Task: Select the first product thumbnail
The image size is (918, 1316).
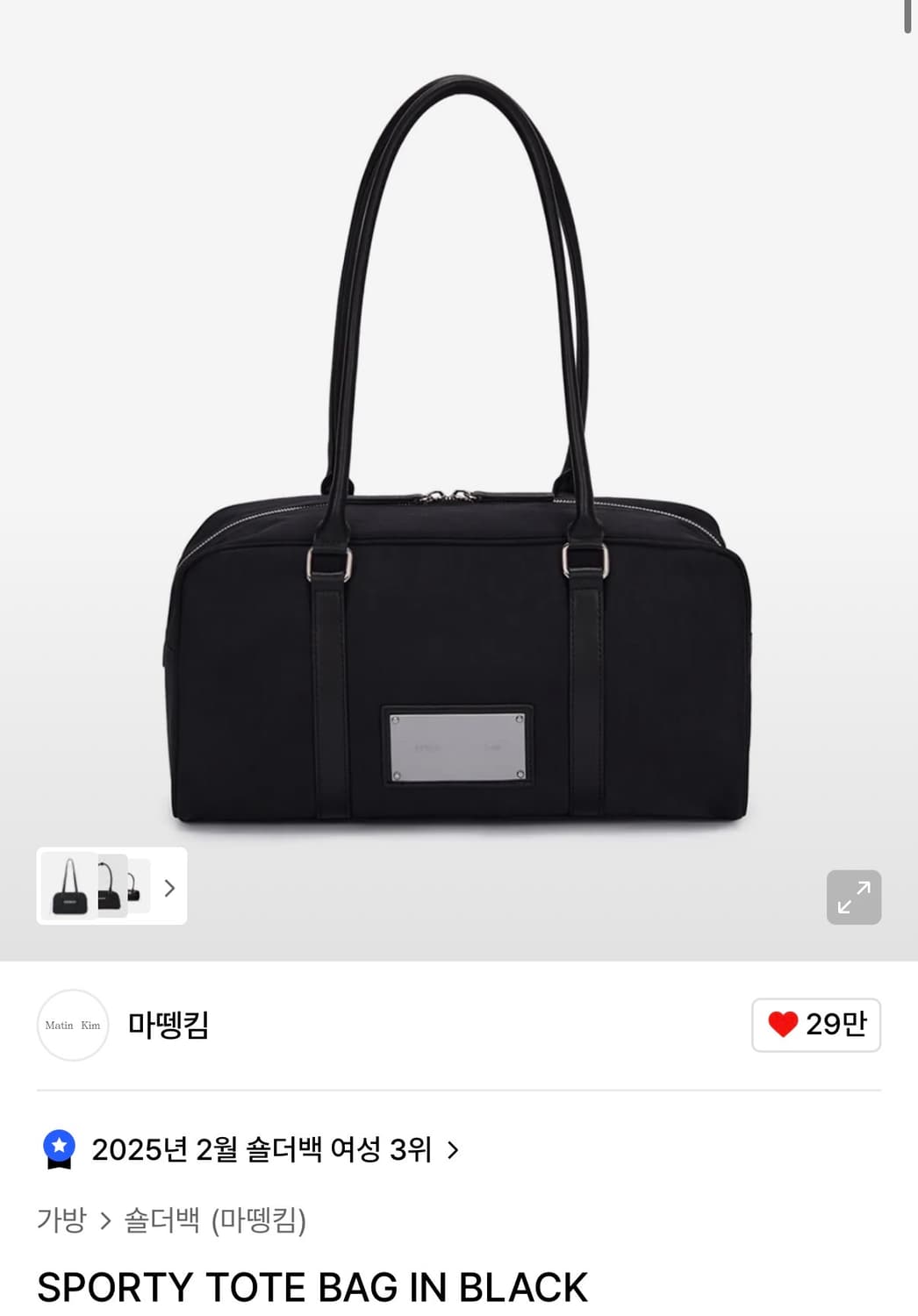Action: pyautogui.click(x=69, y=888)
